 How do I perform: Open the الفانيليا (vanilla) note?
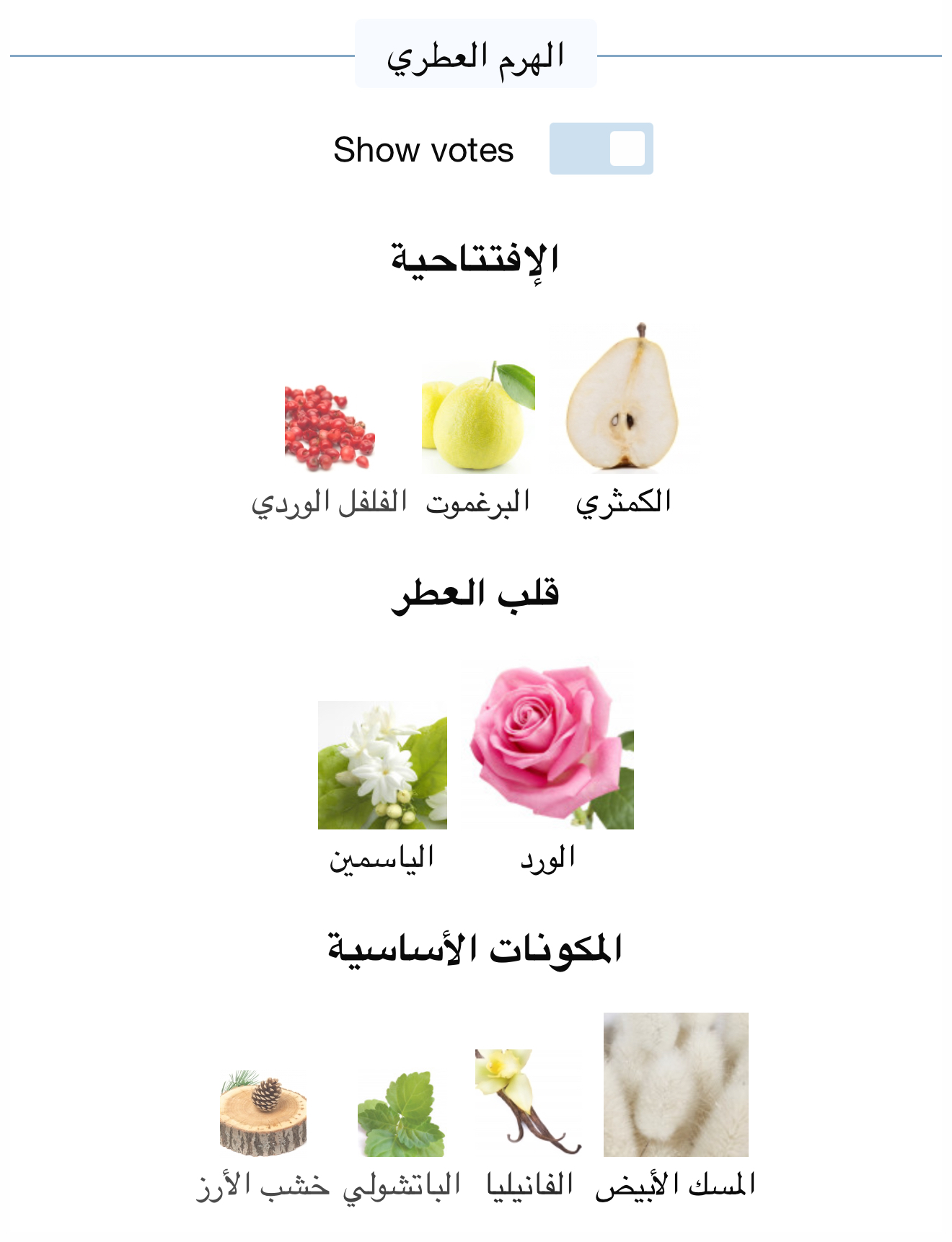[528, 1101]
